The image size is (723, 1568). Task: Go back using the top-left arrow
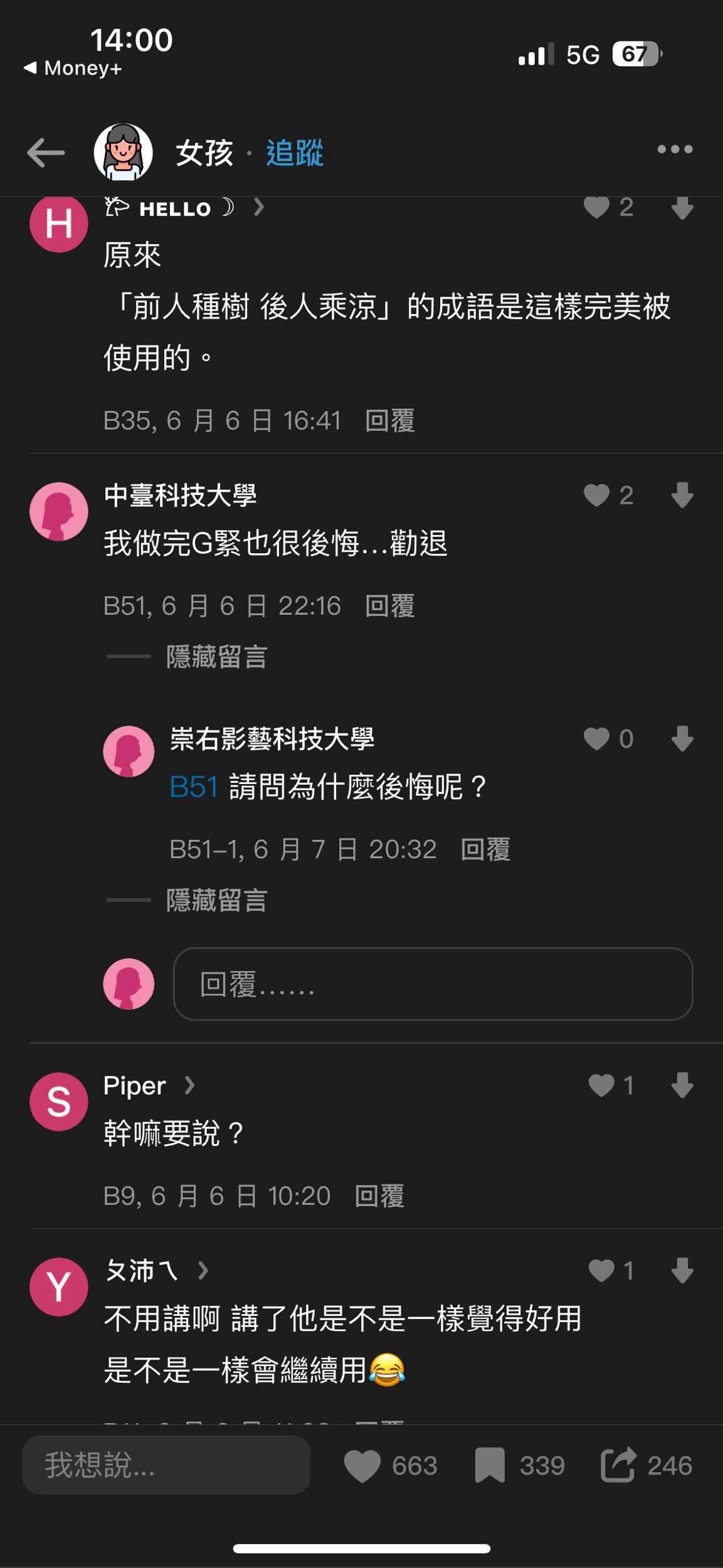[46, 152]
